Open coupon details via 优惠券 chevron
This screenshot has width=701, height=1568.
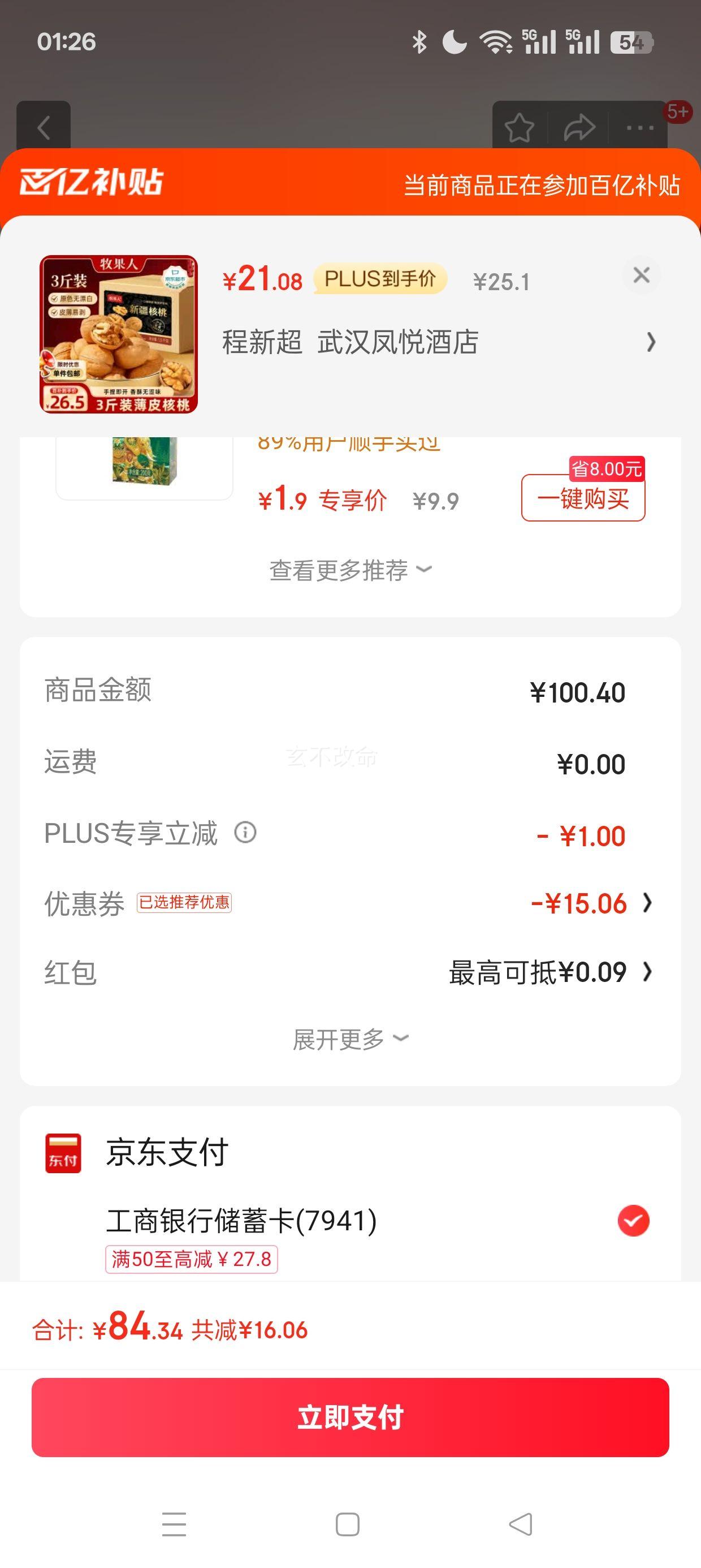[x=648, y=903]
